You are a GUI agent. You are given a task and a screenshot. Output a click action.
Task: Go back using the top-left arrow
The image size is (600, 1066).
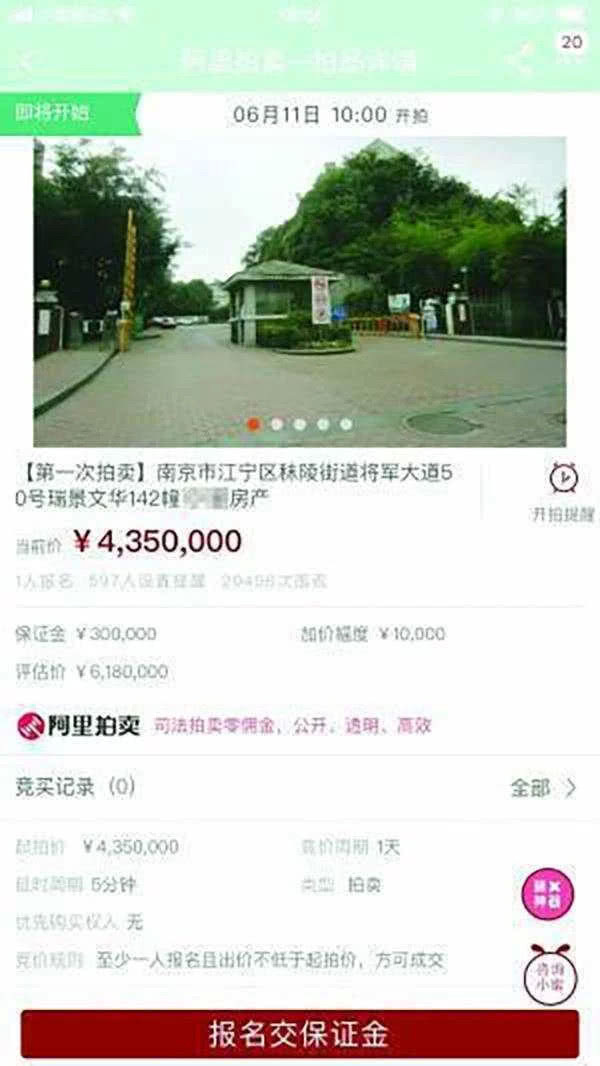tap(25, 59)
